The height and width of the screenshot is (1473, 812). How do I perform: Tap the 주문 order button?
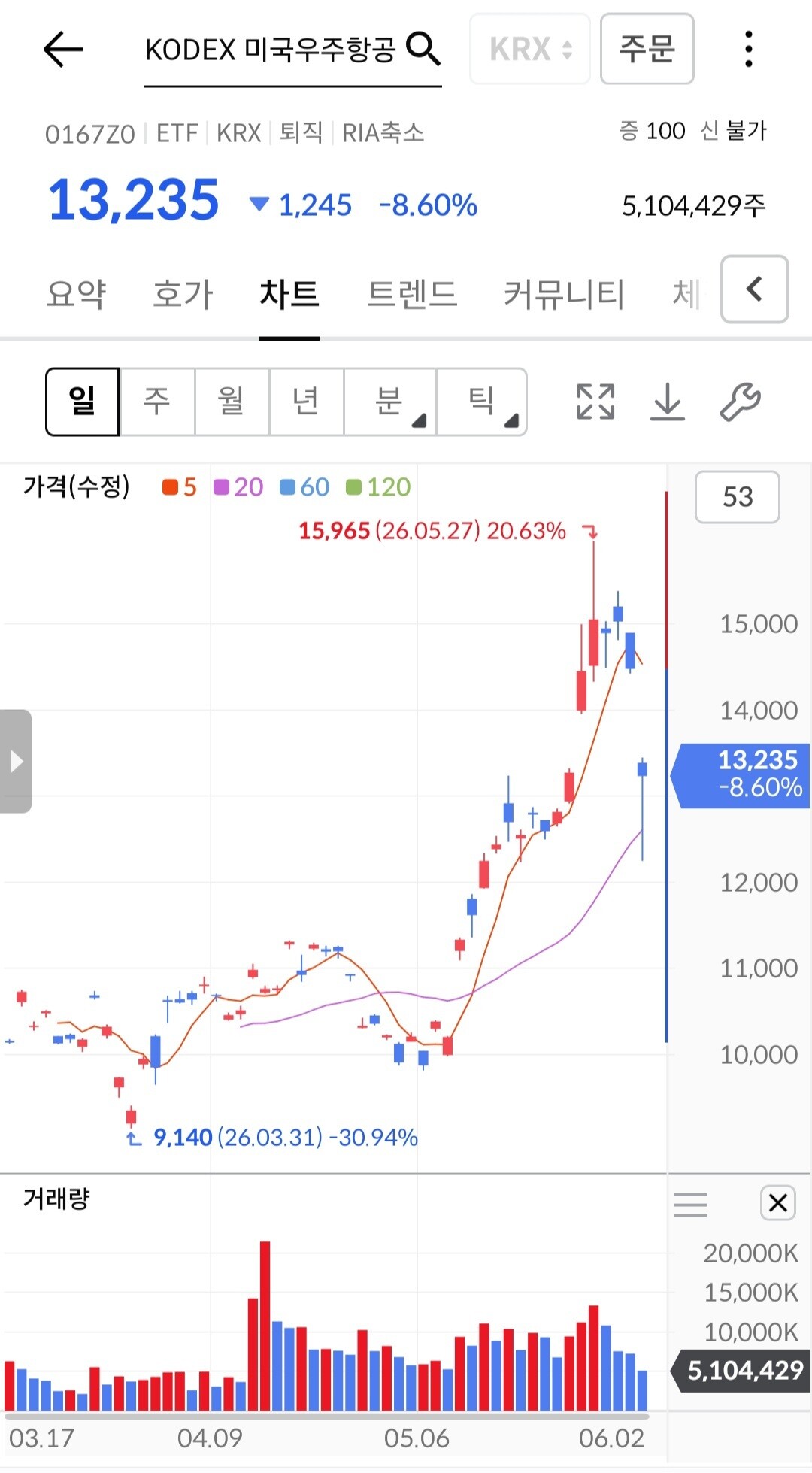(647, 49)
